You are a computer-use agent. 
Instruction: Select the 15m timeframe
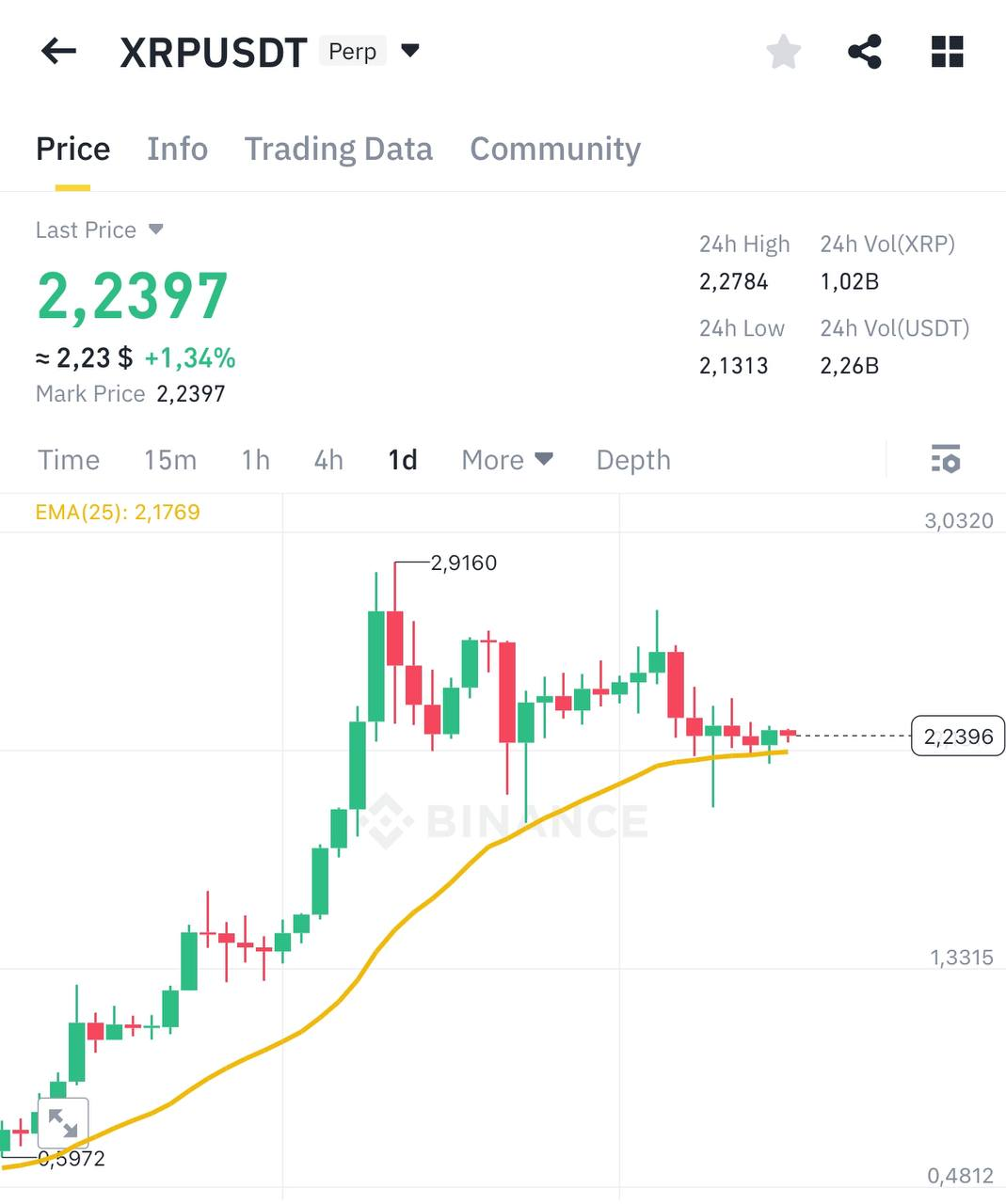(x=170, y=460)
